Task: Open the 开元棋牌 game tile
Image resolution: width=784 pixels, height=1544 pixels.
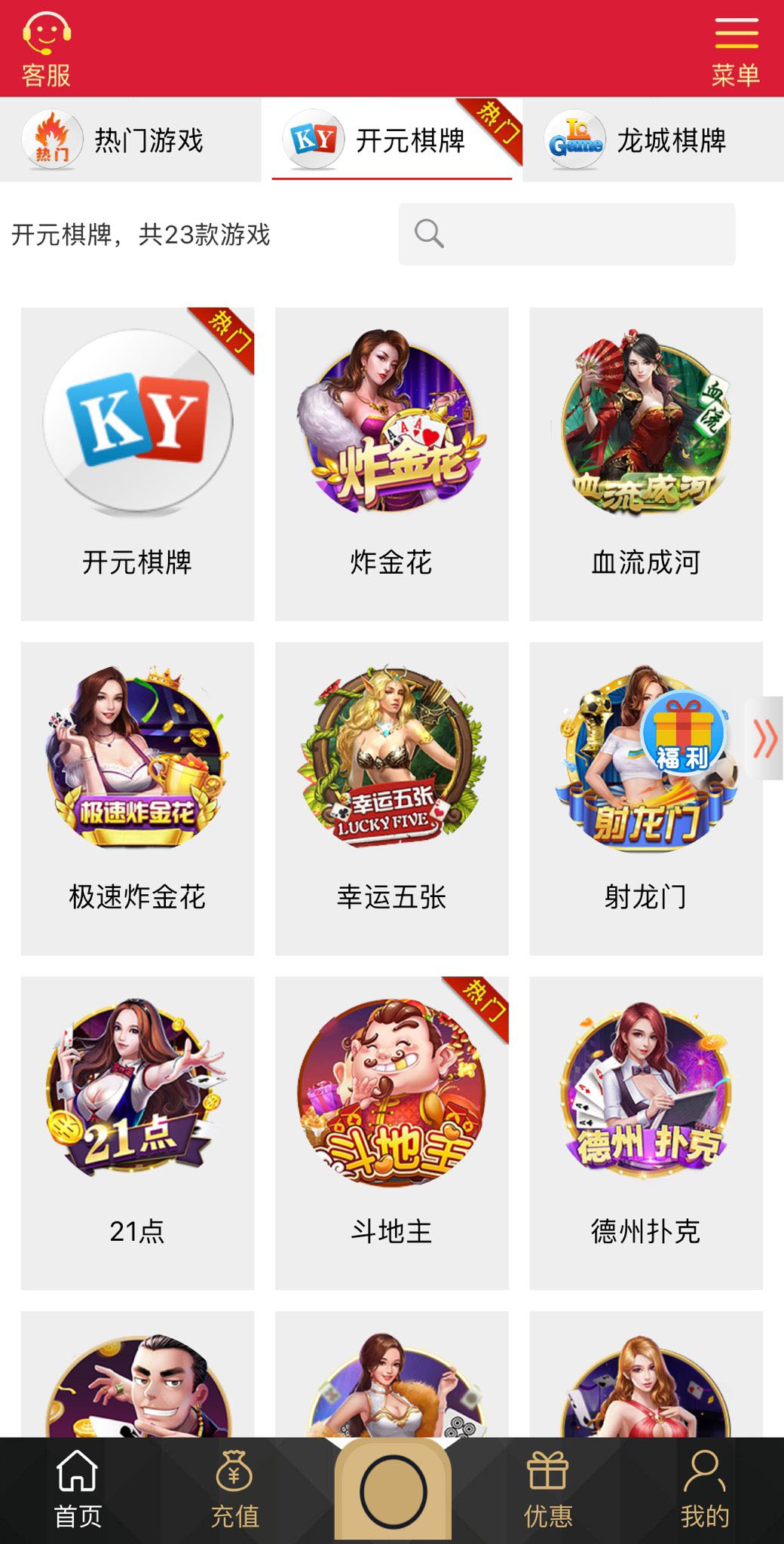Action: [x=137, y=463]
